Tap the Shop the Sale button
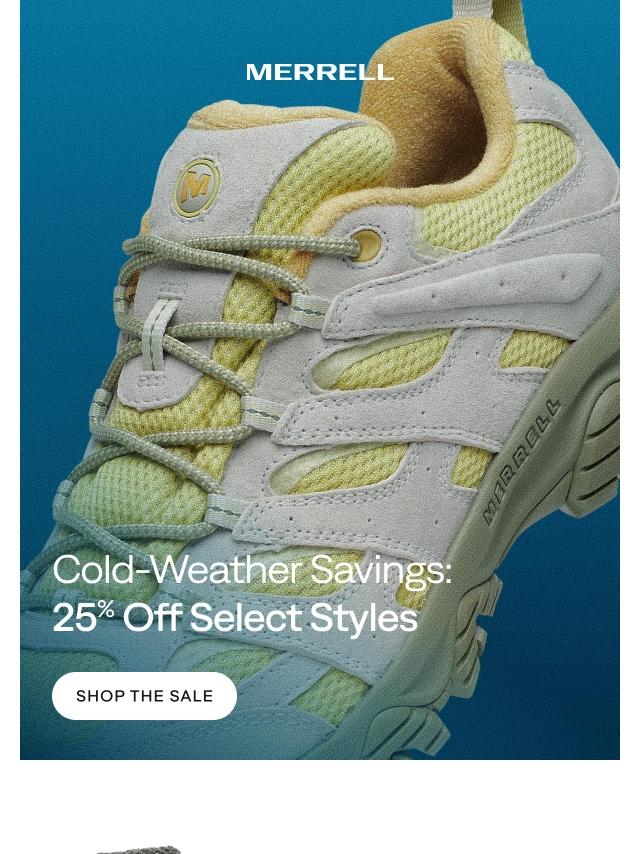Image resolution: width=640 pixels, height=854 pixels. (x=144, y=696)
